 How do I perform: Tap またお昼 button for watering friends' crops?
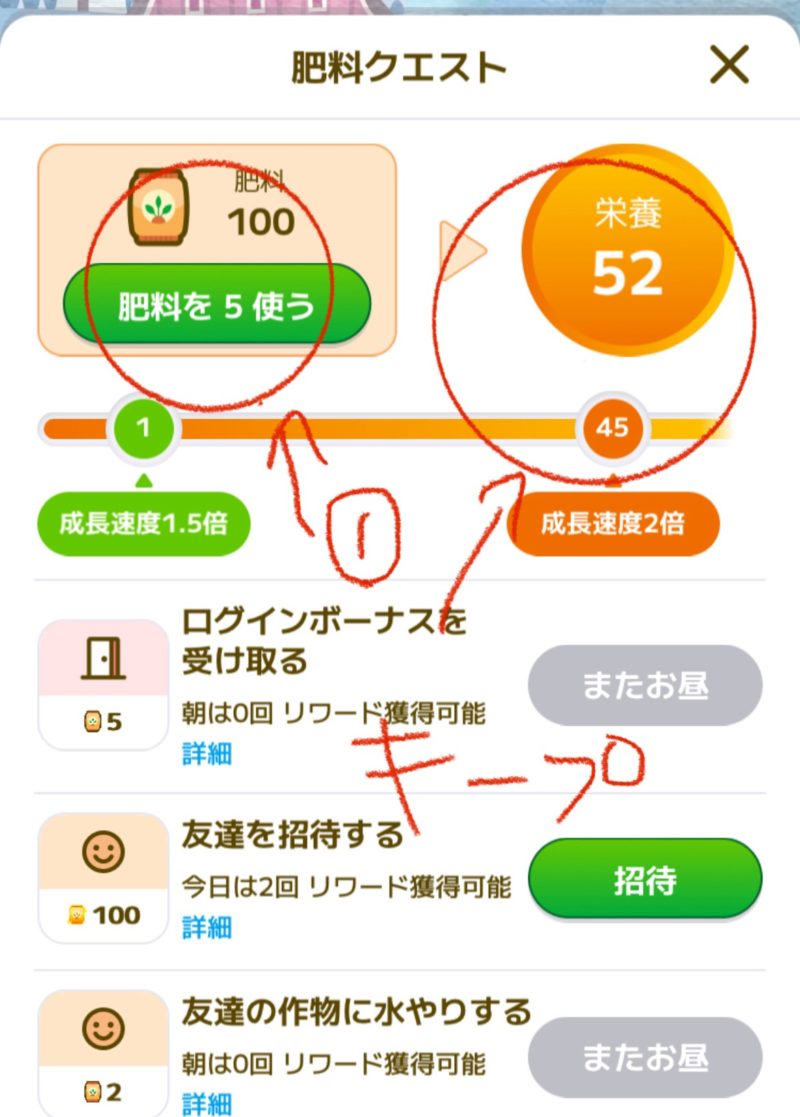coord(645,1056)
